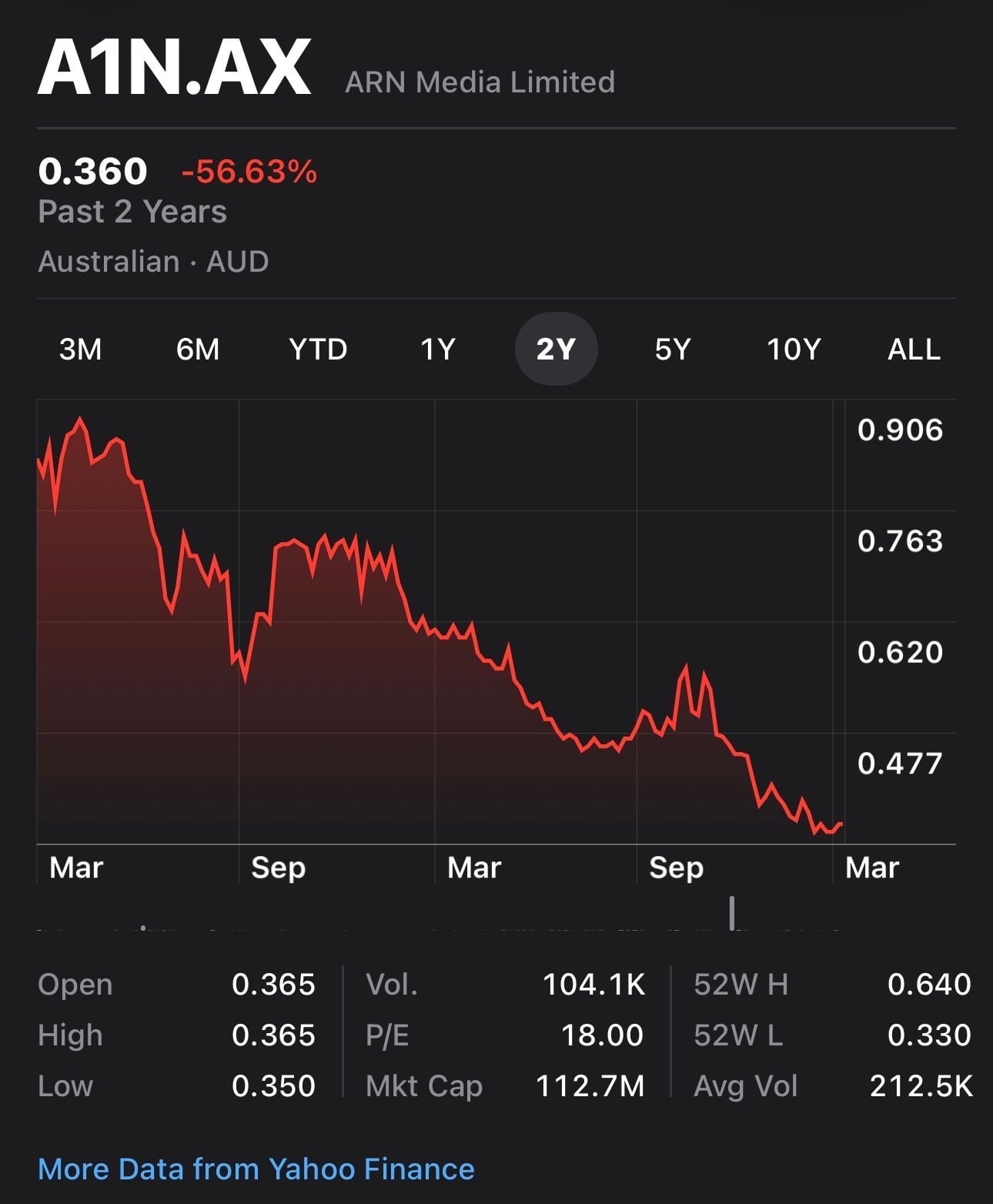This screenshot has height=1204, width=993.
Task: Click the peak of the red price line
Action: point(80,417)
